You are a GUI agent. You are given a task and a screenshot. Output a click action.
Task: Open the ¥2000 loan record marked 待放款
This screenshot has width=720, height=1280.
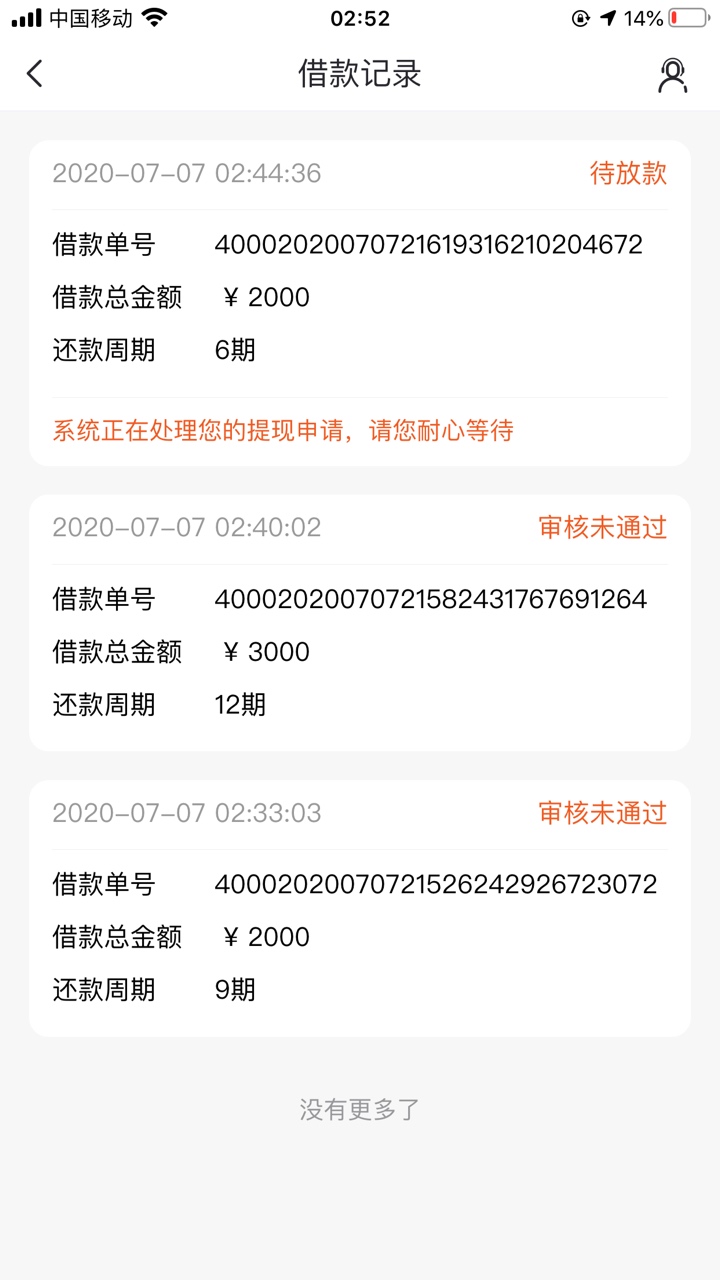point(360,303)
